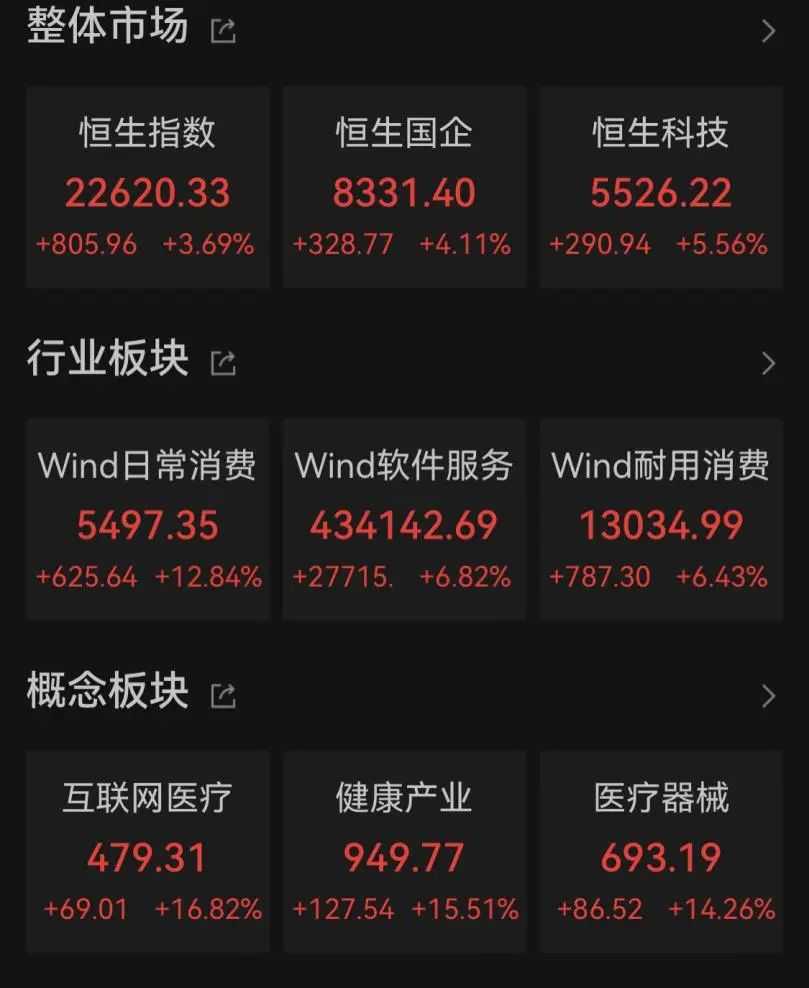Open the 恒生指数 card
The height and width of the screenshot is (988, 809).
(x=147, y=187)
